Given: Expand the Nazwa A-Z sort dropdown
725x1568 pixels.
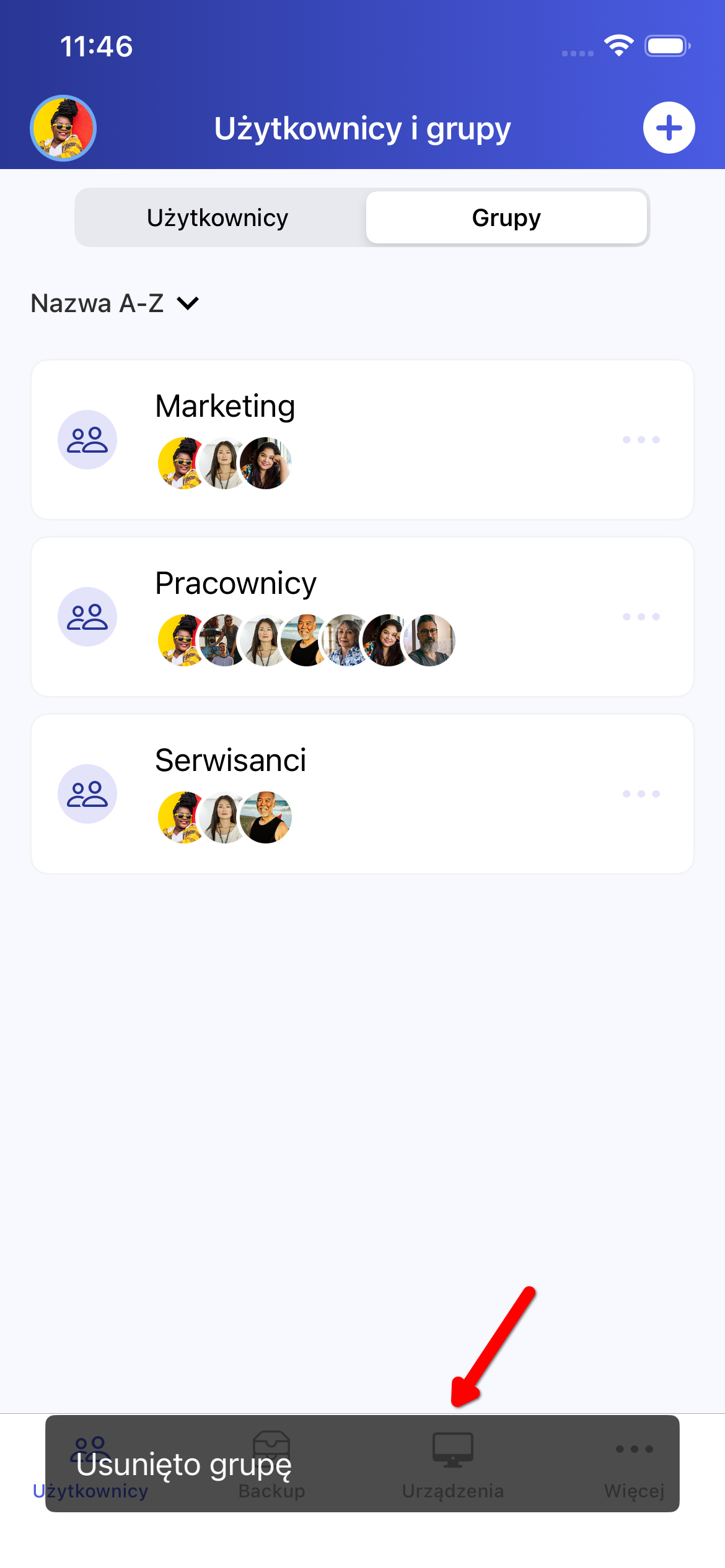Looking at the screenshot, I should pos(115,303).
